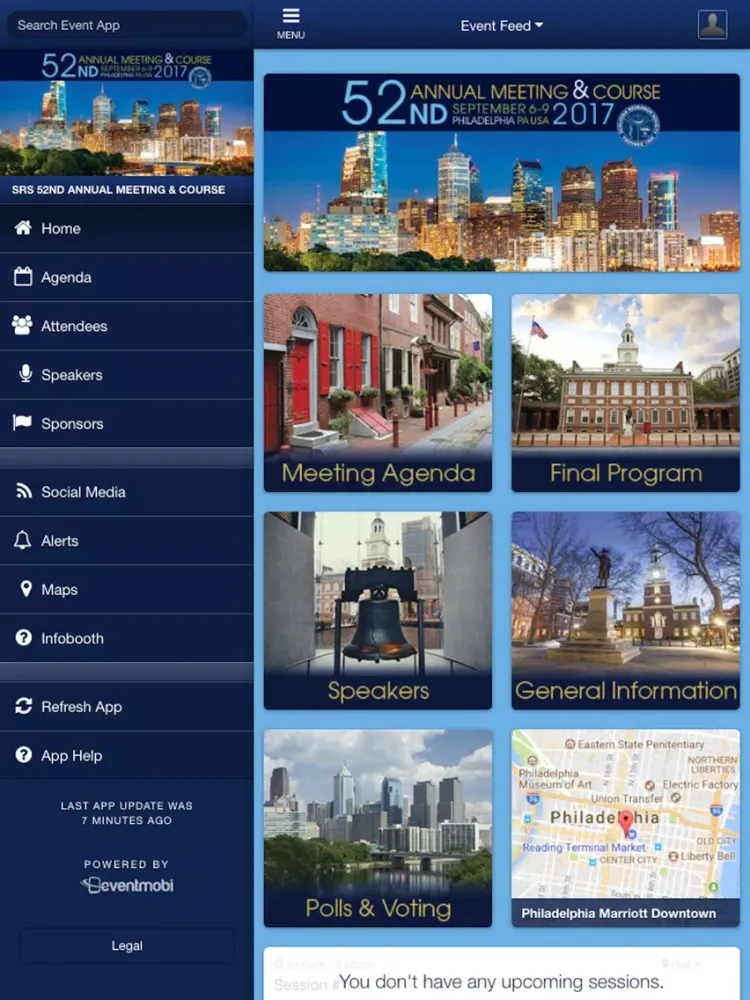This screenshot has height=1000, width=750.
Task: Open Speakers in the side menu
Action: click(126, 375)
